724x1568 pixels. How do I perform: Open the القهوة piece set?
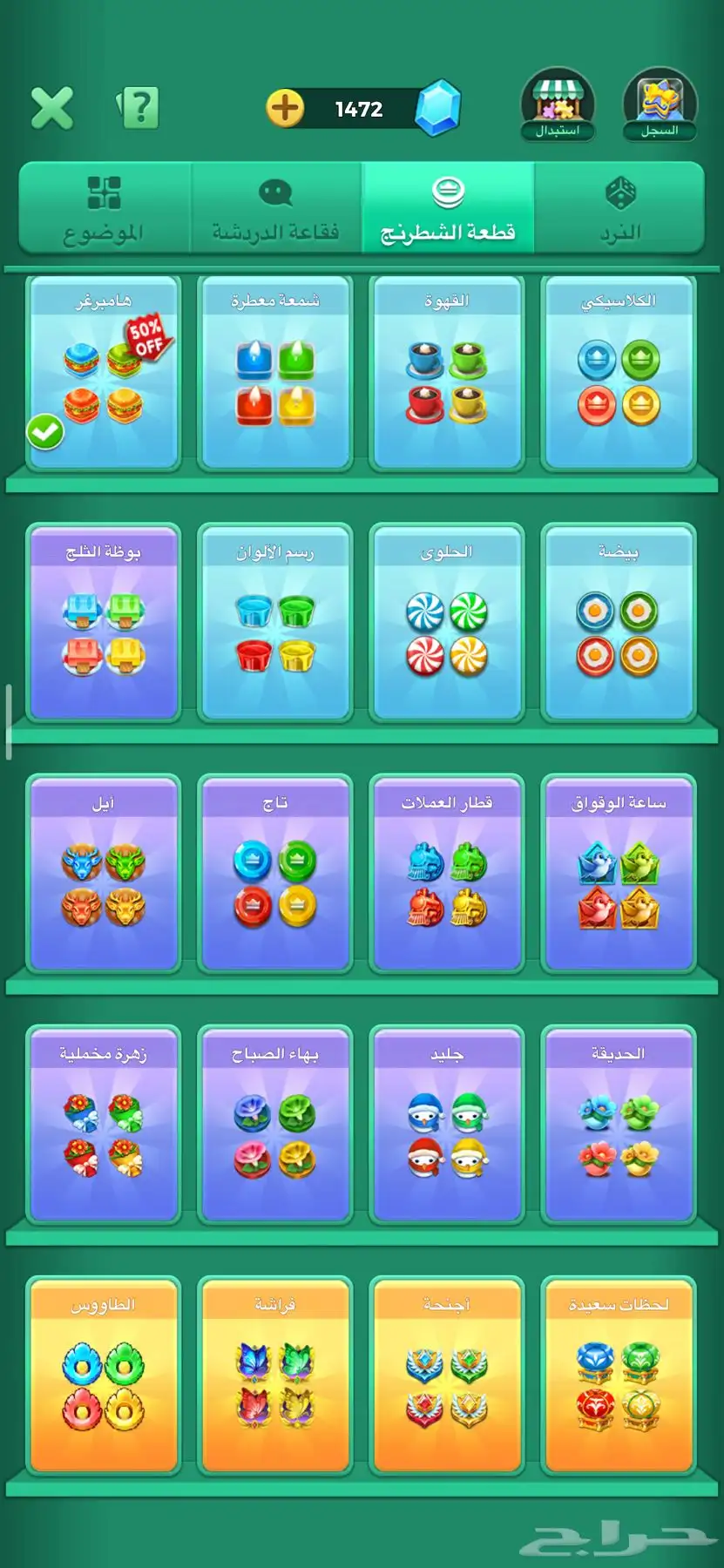(x=446, y=375)
